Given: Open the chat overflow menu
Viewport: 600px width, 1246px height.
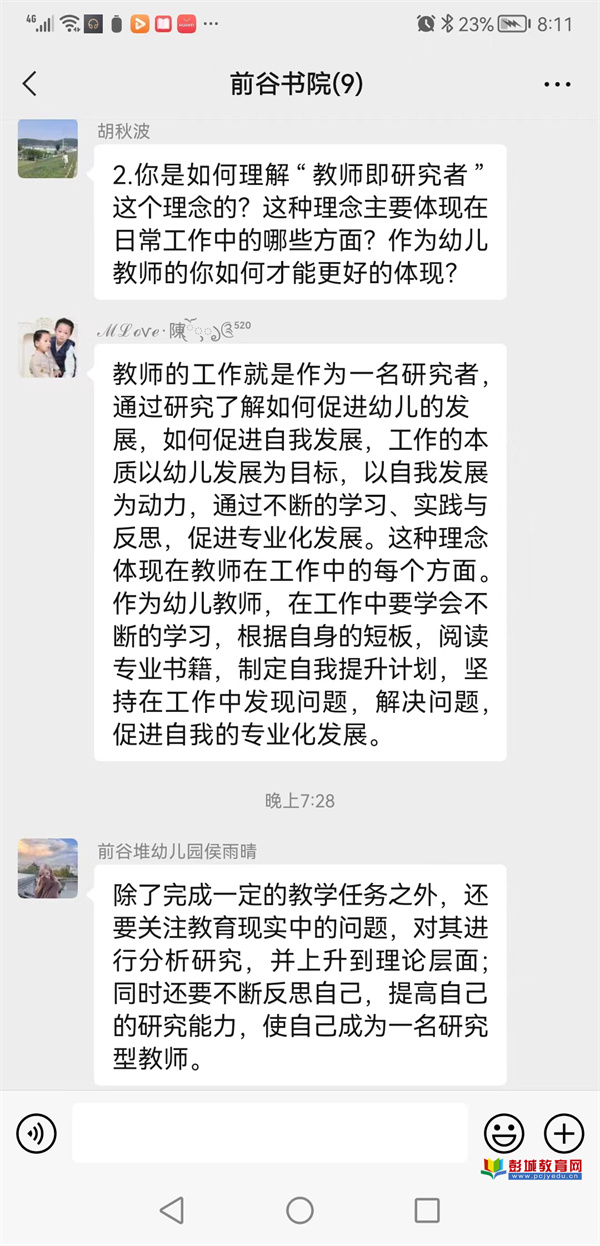Looking at the screenshot, I should [x=557, y=85].
